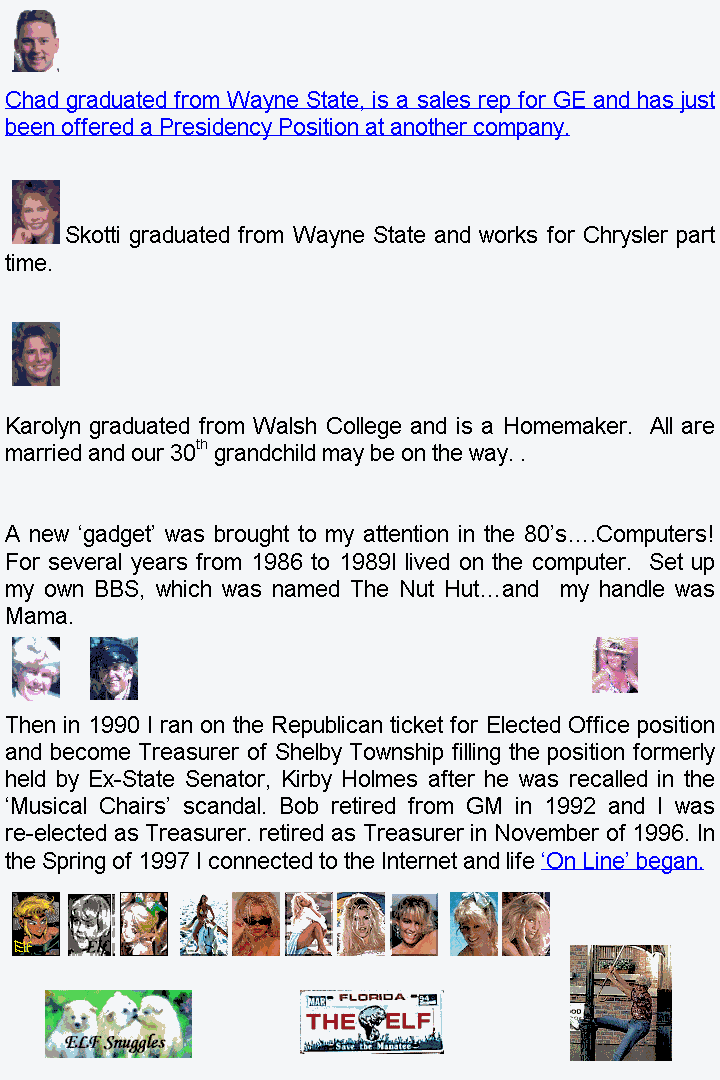Follow the 'On Line' began link
This screenshot has width=720, height=1080.
tap(621, 861)
